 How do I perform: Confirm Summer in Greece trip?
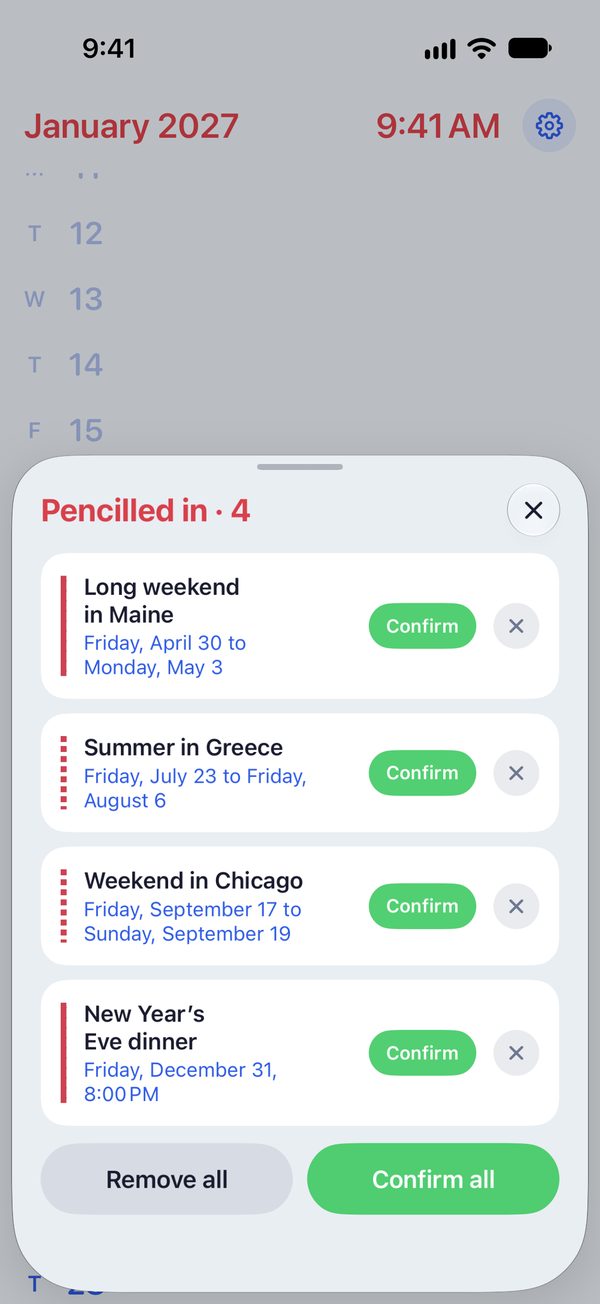pos(422,773)
